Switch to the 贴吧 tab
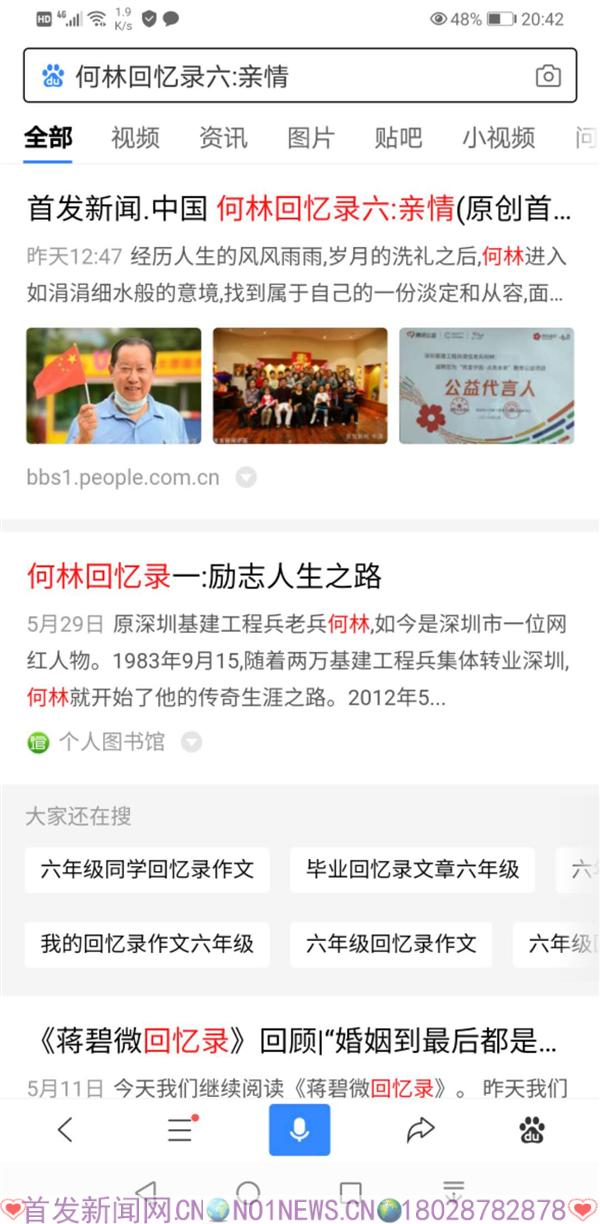Image resolution: width=600 pixels, height=1224 pixels. coord(398,138)
